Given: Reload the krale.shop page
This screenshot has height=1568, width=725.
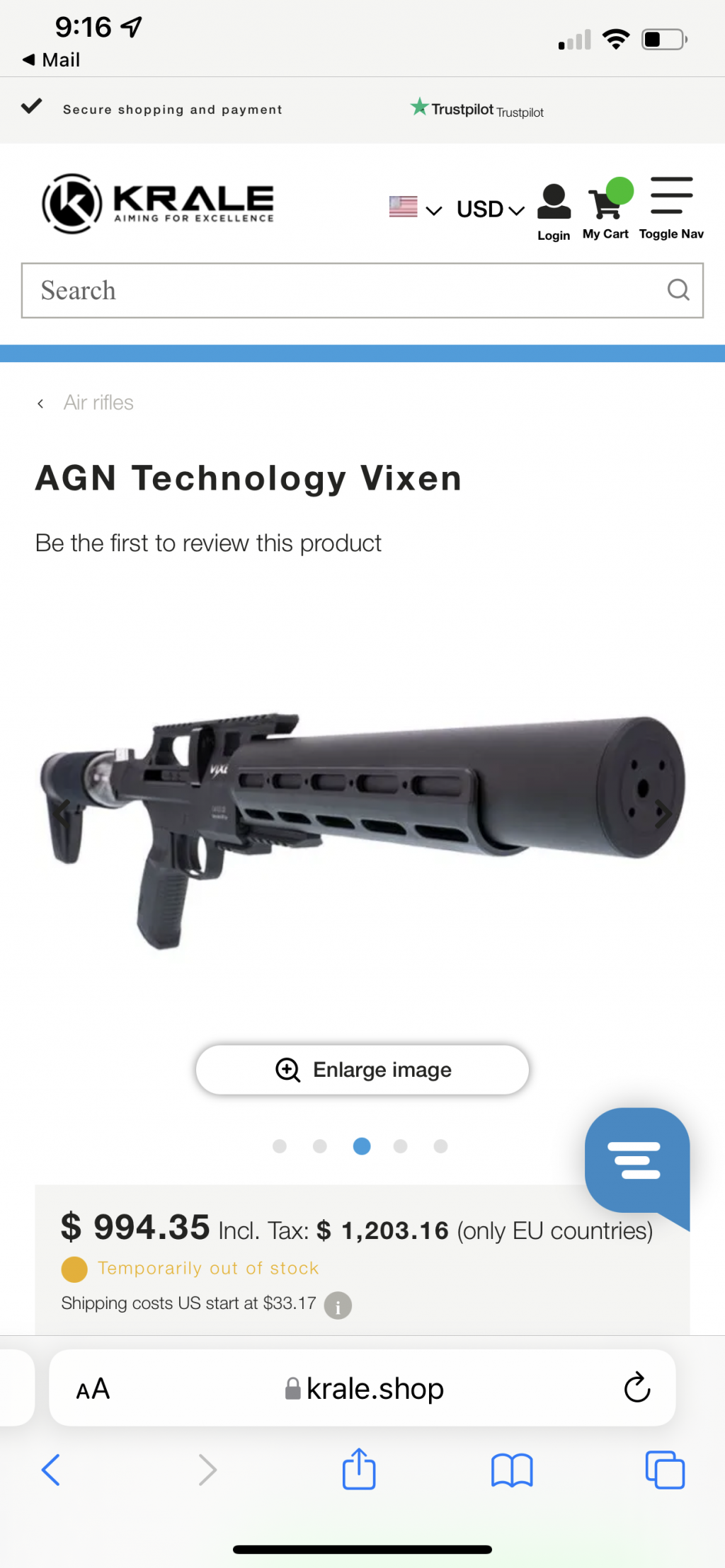Looking at the screenshot, I should click(x=636, y=1388).
